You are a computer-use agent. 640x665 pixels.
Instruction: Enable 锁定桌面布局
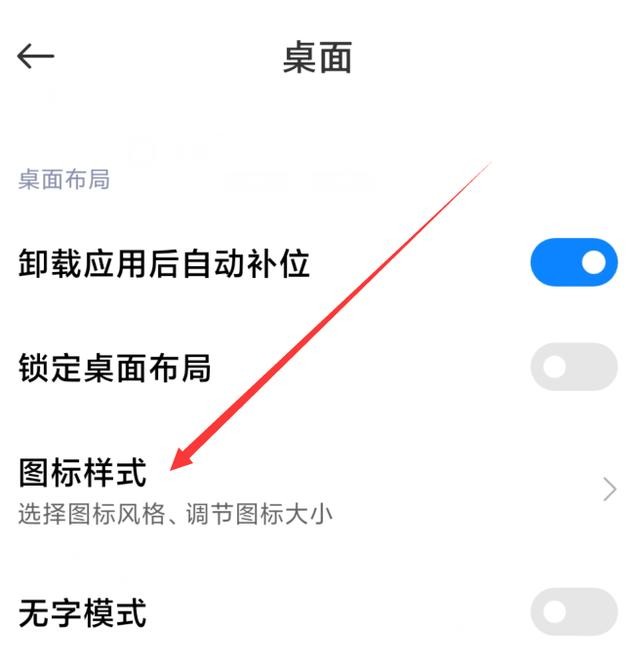573,367
